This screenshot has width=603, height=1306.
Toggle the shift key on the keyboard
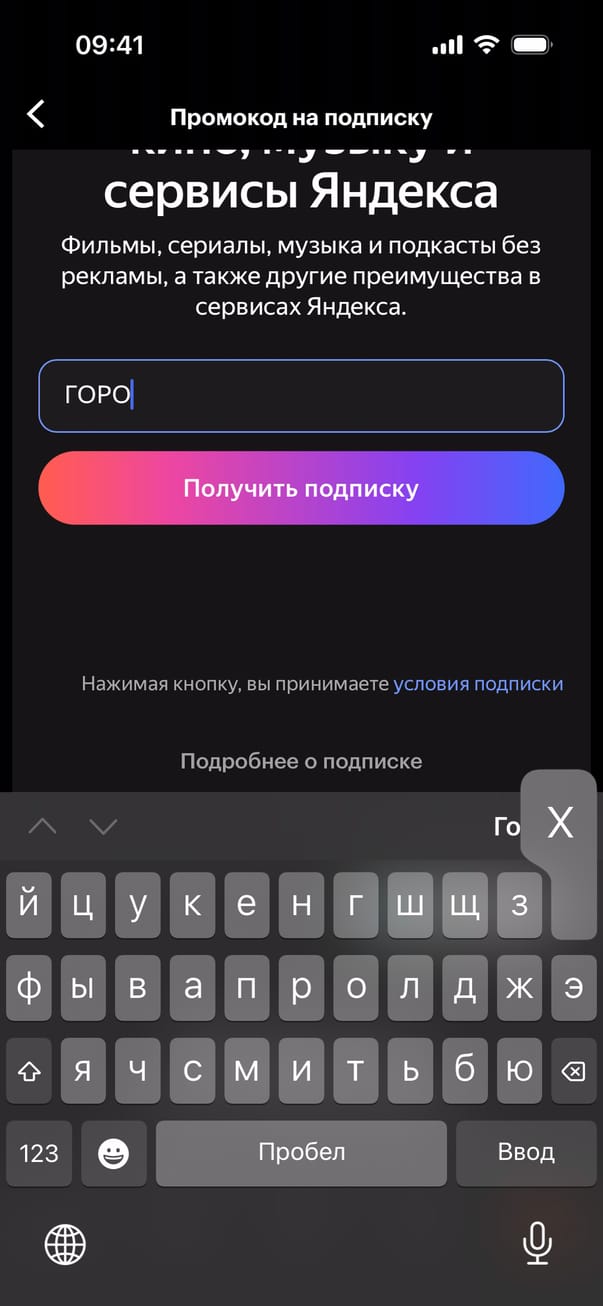29,1071
